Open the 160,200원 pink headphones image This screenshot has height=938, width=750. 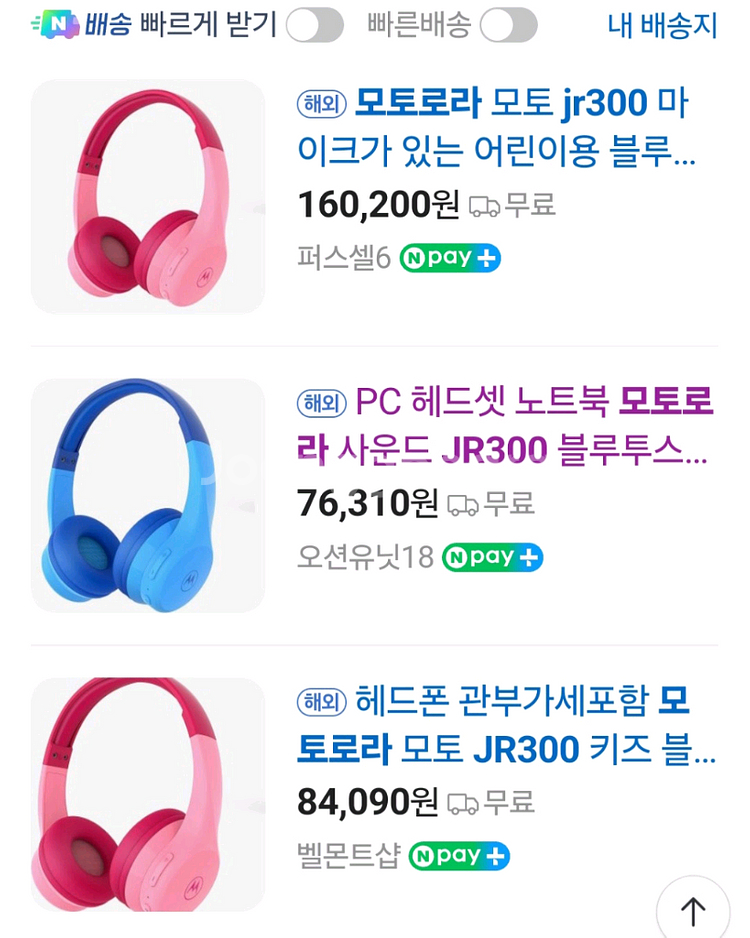pos(148,197)
